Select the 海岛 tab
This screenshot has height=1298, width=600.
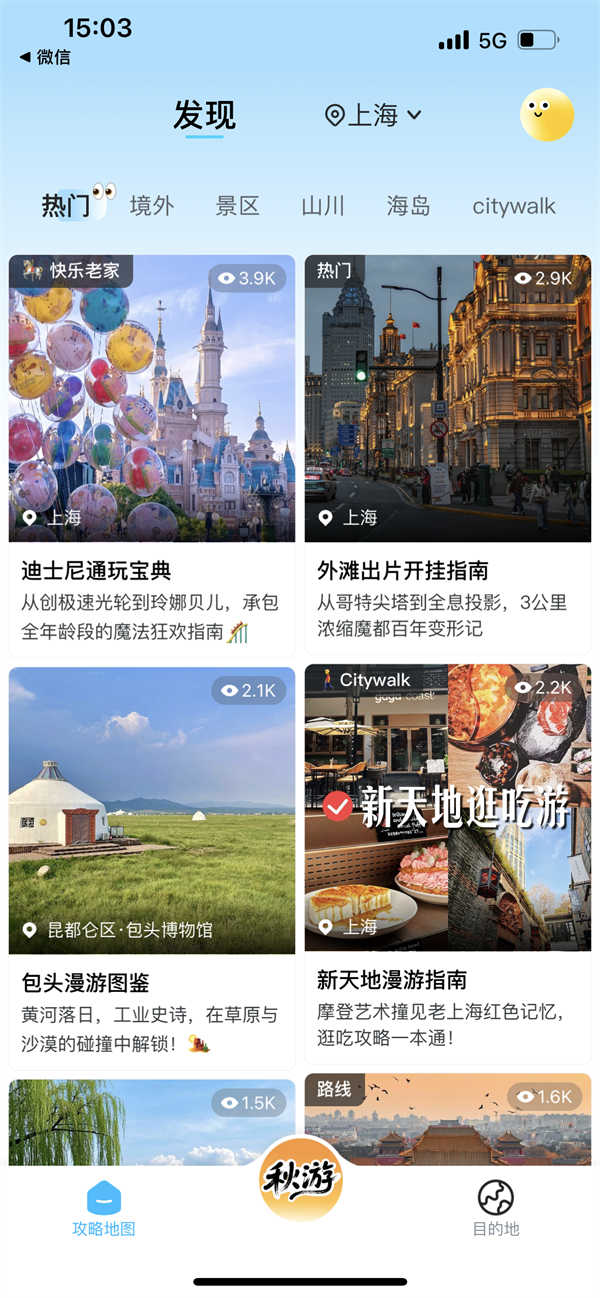[408, 206]
